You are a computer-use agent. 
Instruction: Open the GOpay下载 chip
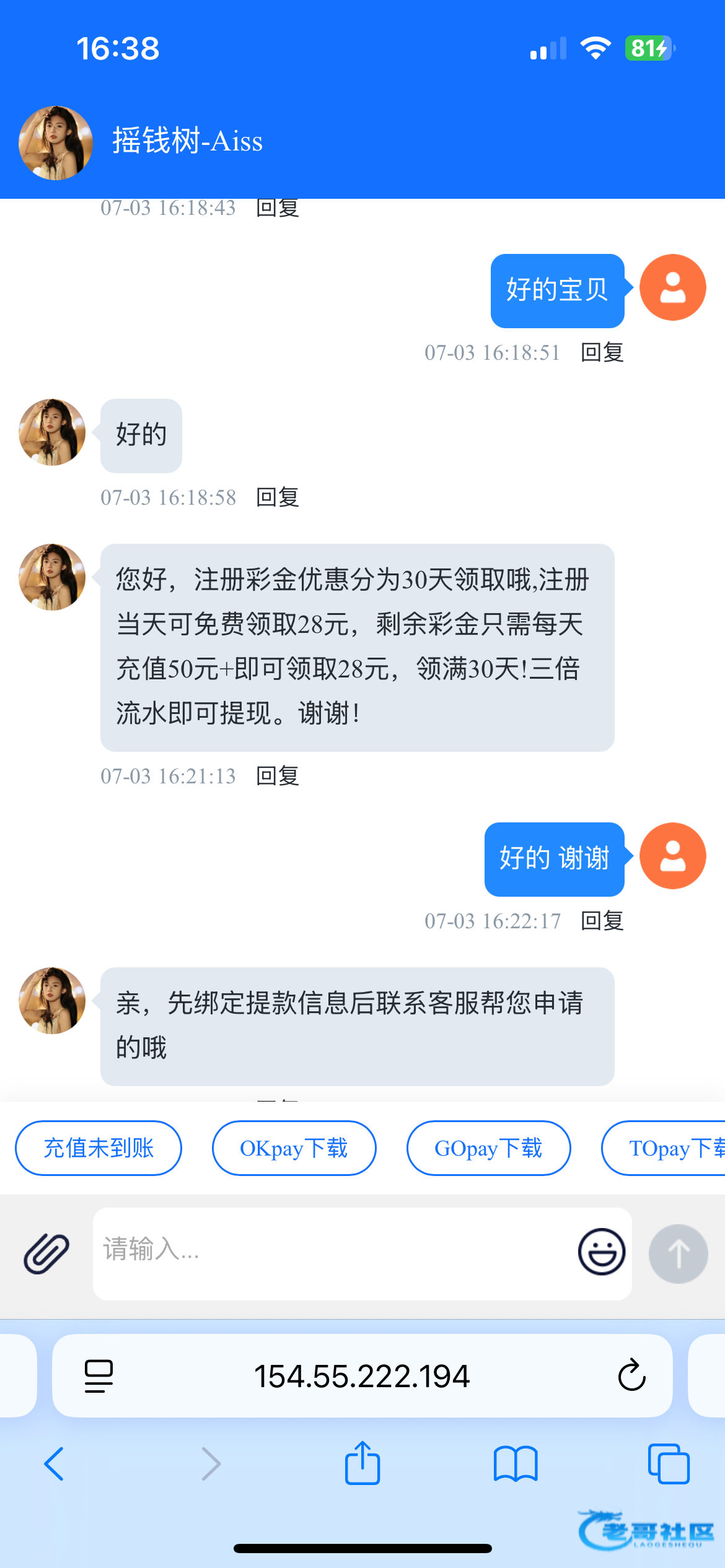tap(488, 1148)
